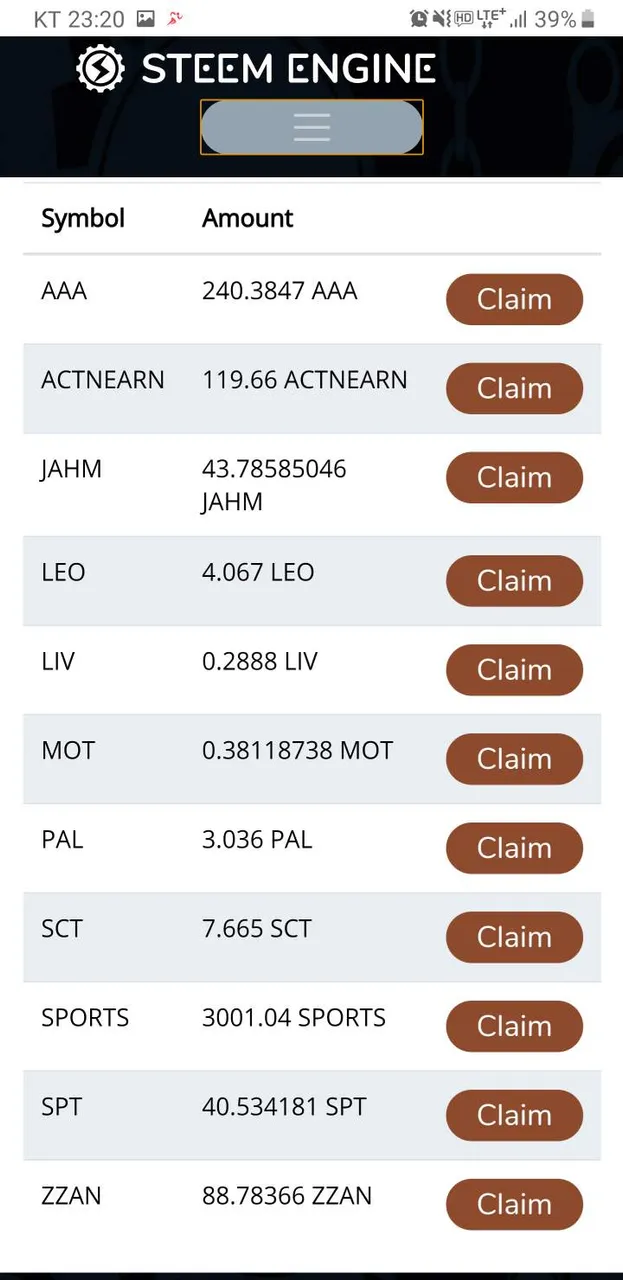Claim the LIV token rewards

tap(514, 670)
